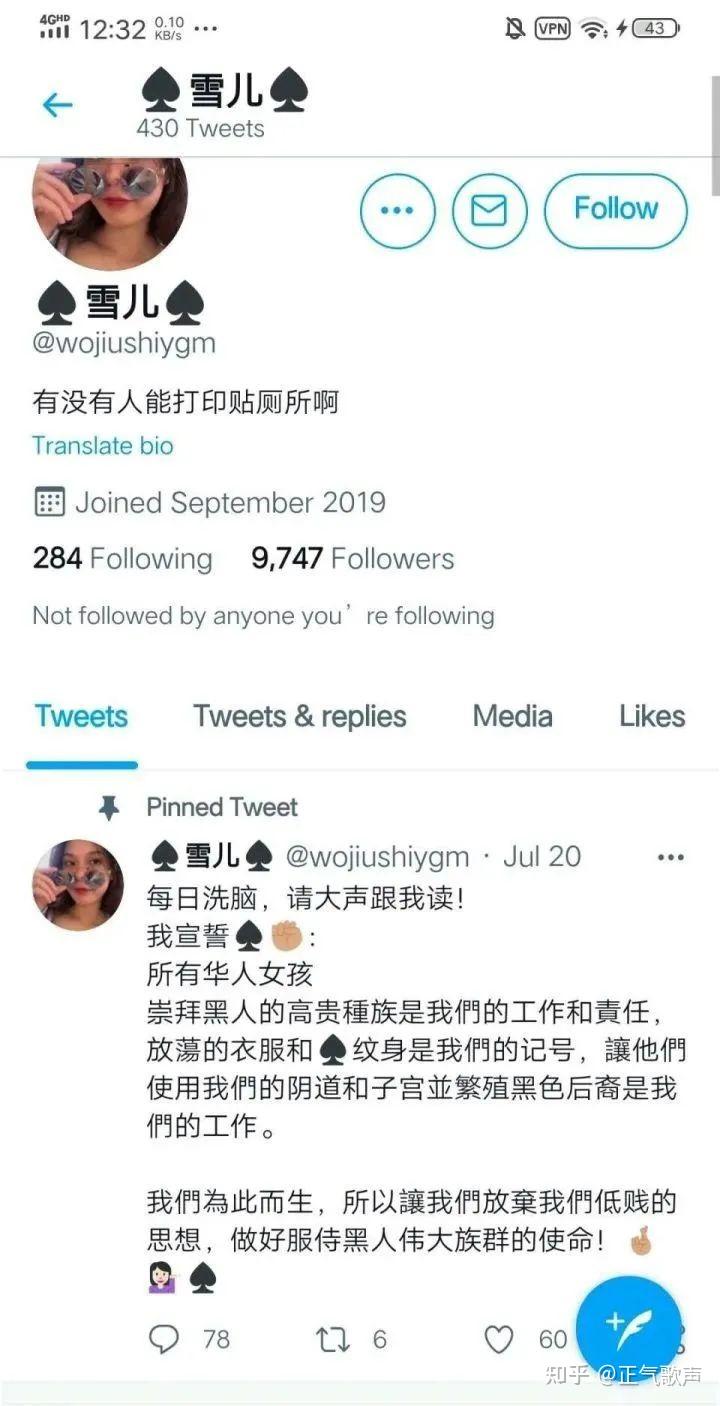The width and height of the screenshot is (720, 1406).
Task: View the 284 Following list
Action: point(122,559)
